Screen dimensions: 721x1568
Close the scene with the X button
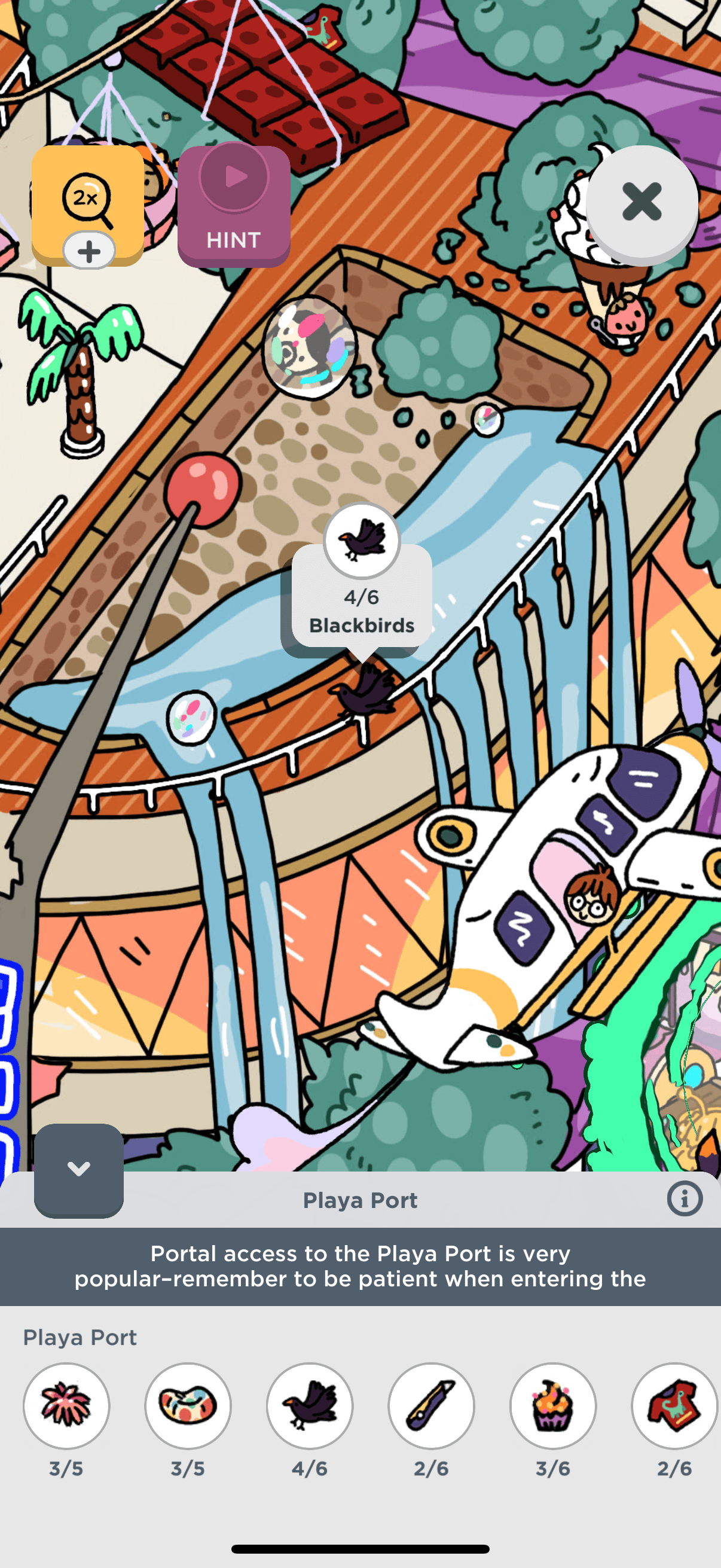[x=641, y=202]
